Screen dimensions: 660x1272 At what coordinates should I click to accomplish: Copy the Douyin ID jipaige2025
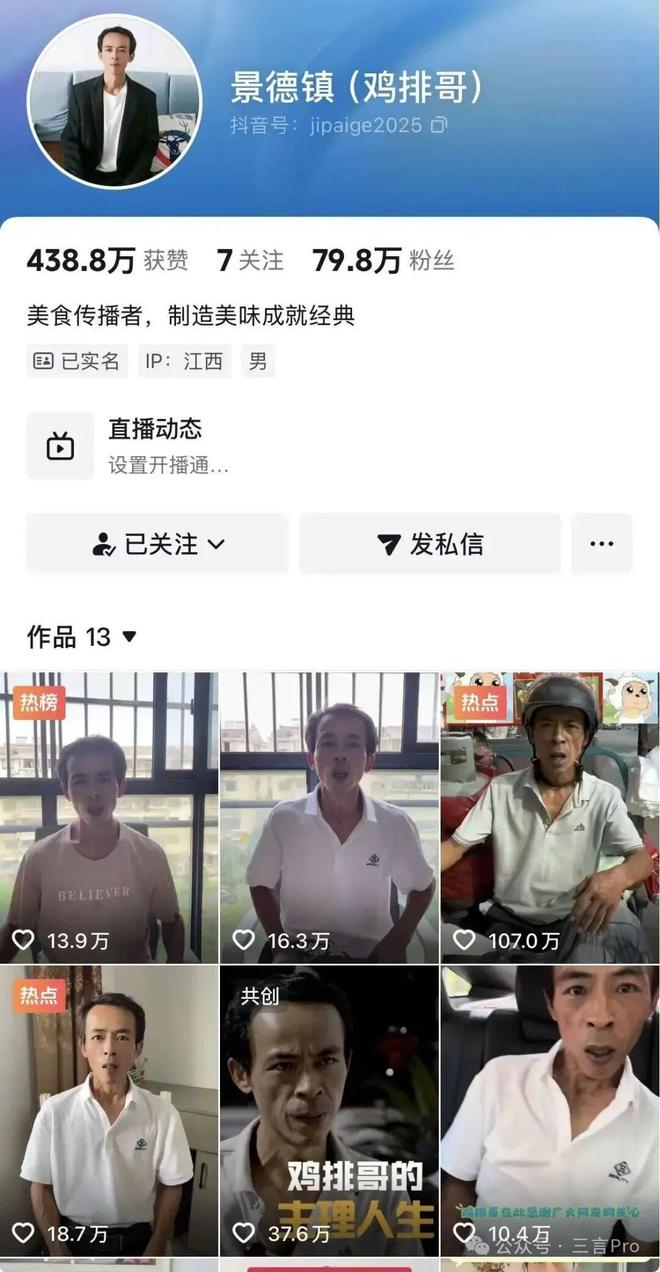(439, 126)
